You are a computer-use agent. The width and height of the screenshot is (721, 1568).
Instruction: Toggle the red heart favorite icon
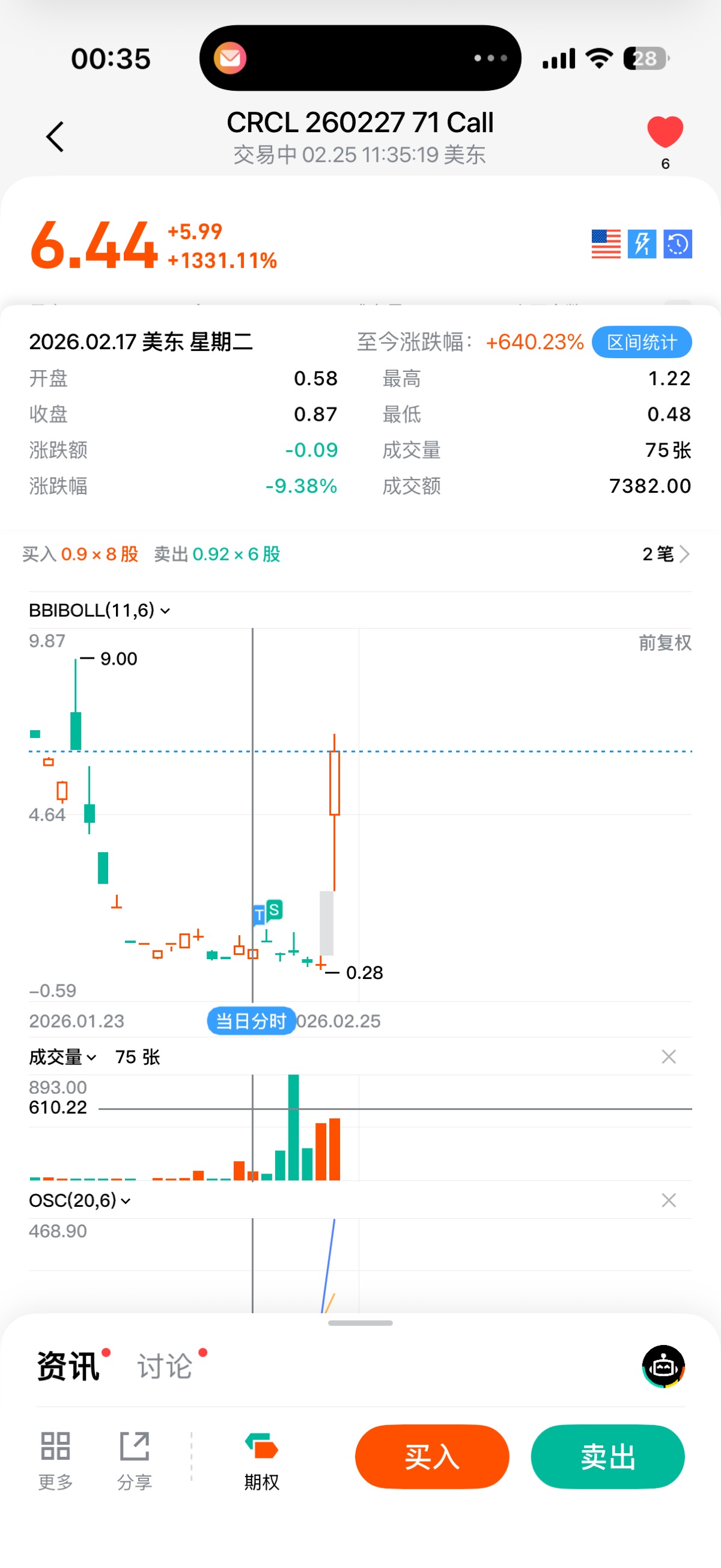tap(665, 132)
